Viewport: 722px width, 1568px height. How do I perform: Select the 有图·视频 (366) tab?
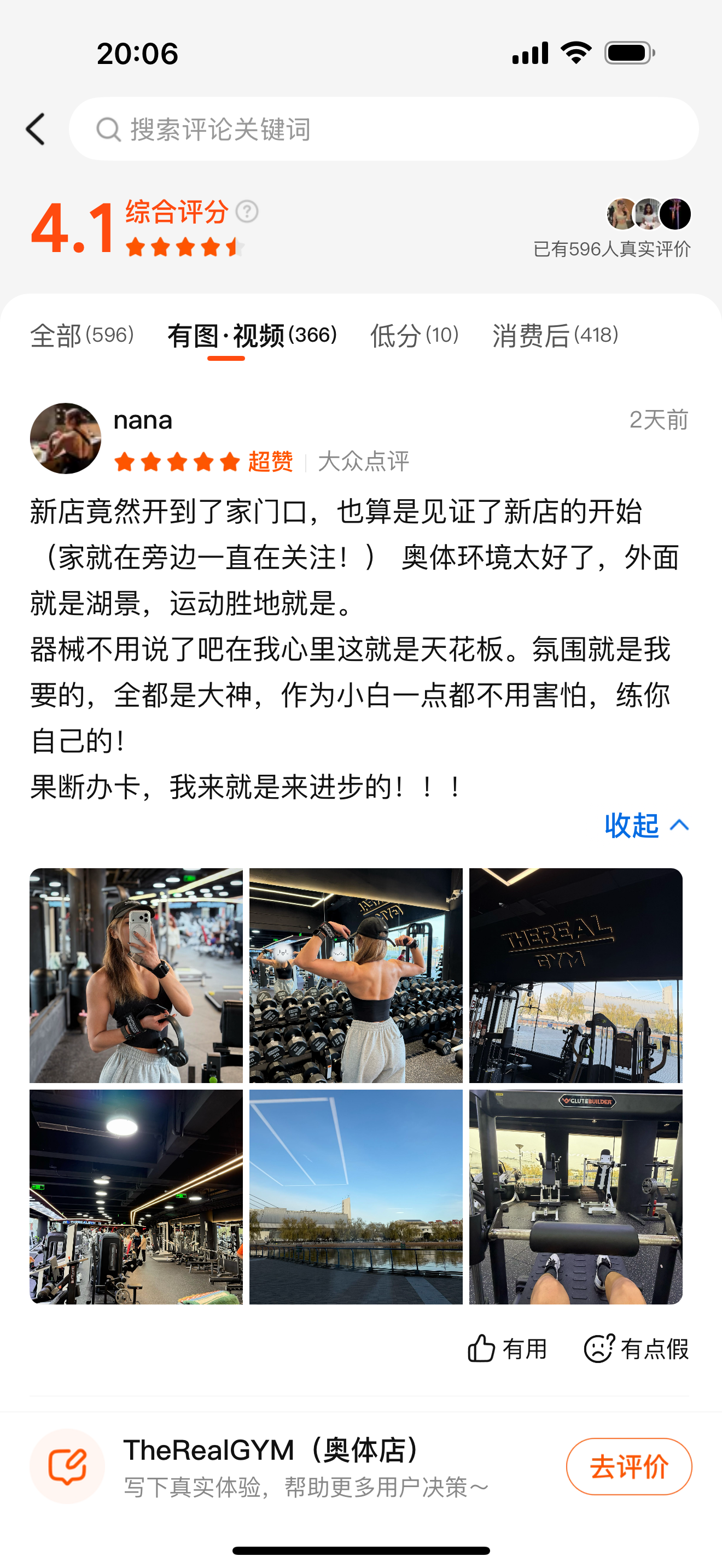252,335
